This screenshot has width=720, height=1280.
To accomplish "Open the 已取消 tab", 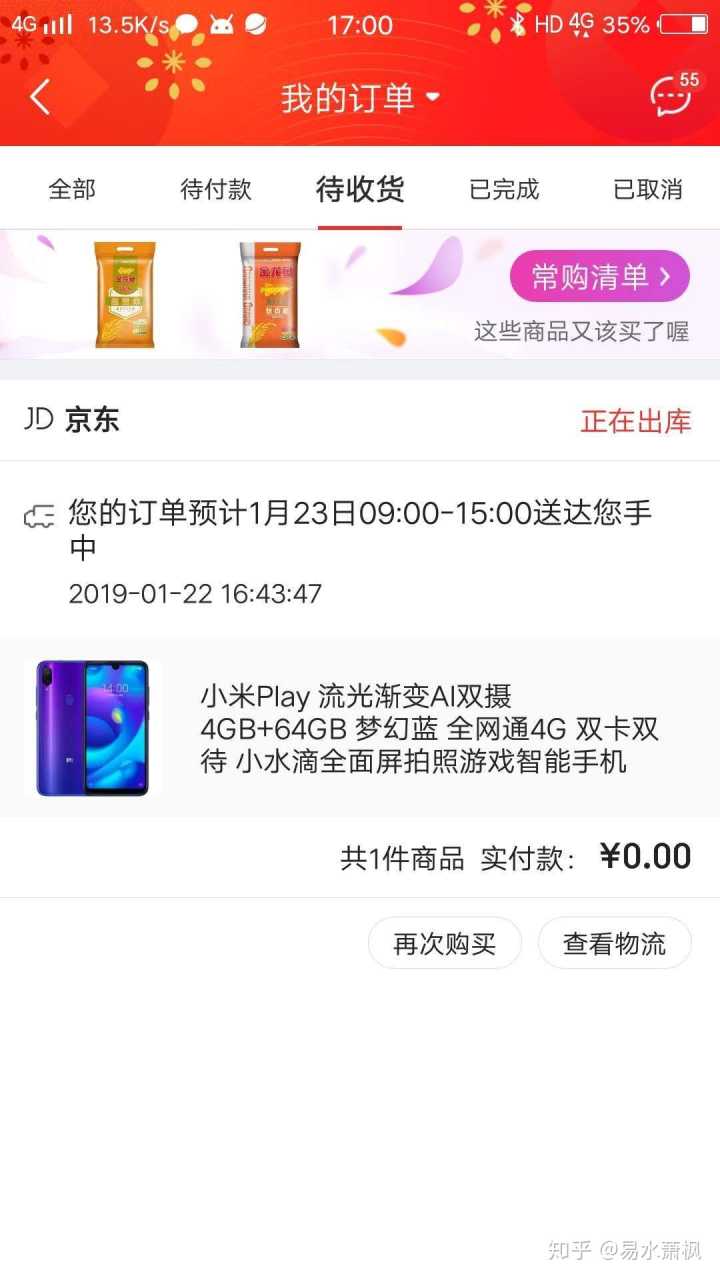I will [x=648, y=189].
